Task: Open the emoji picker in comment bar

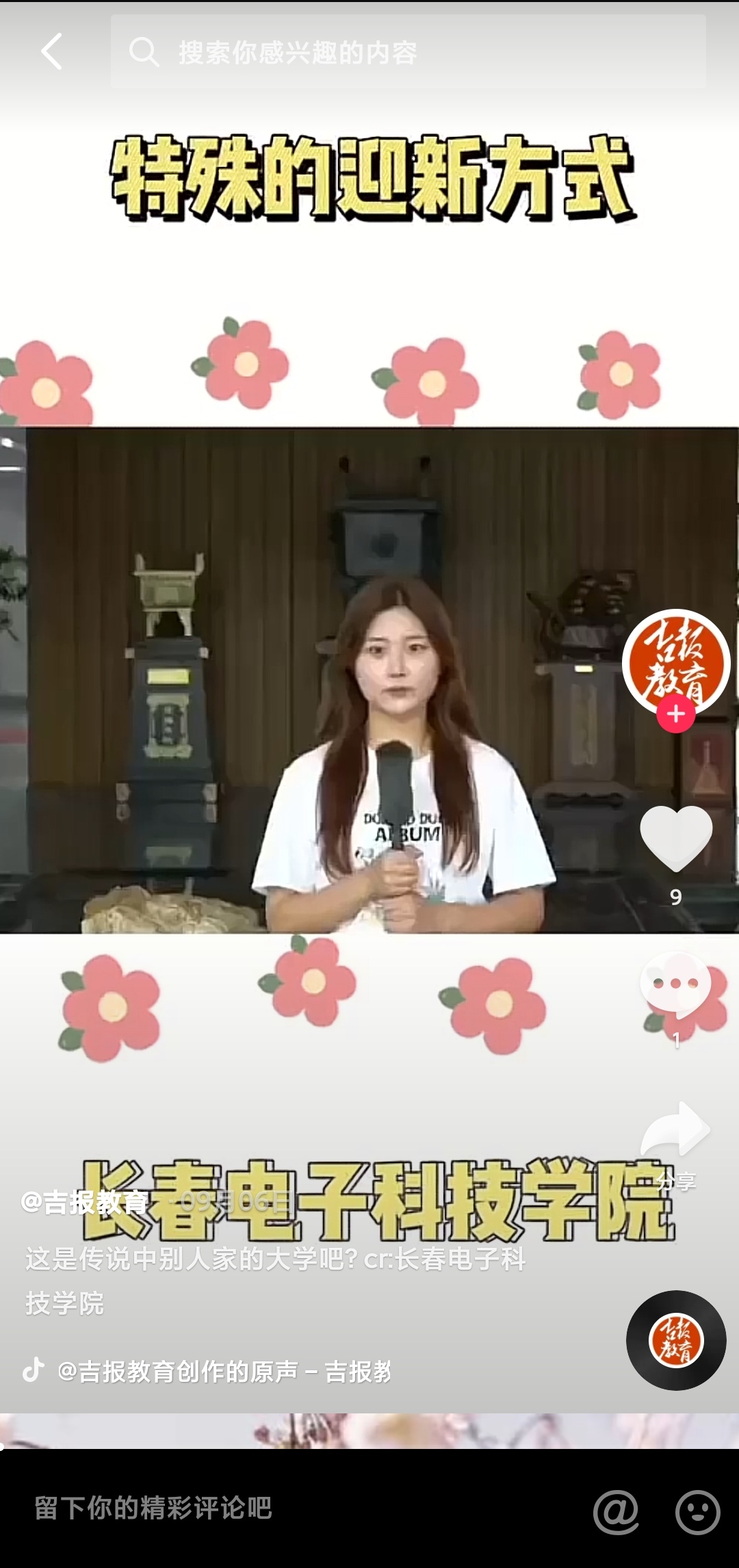Action: (x=697, y=1511)
